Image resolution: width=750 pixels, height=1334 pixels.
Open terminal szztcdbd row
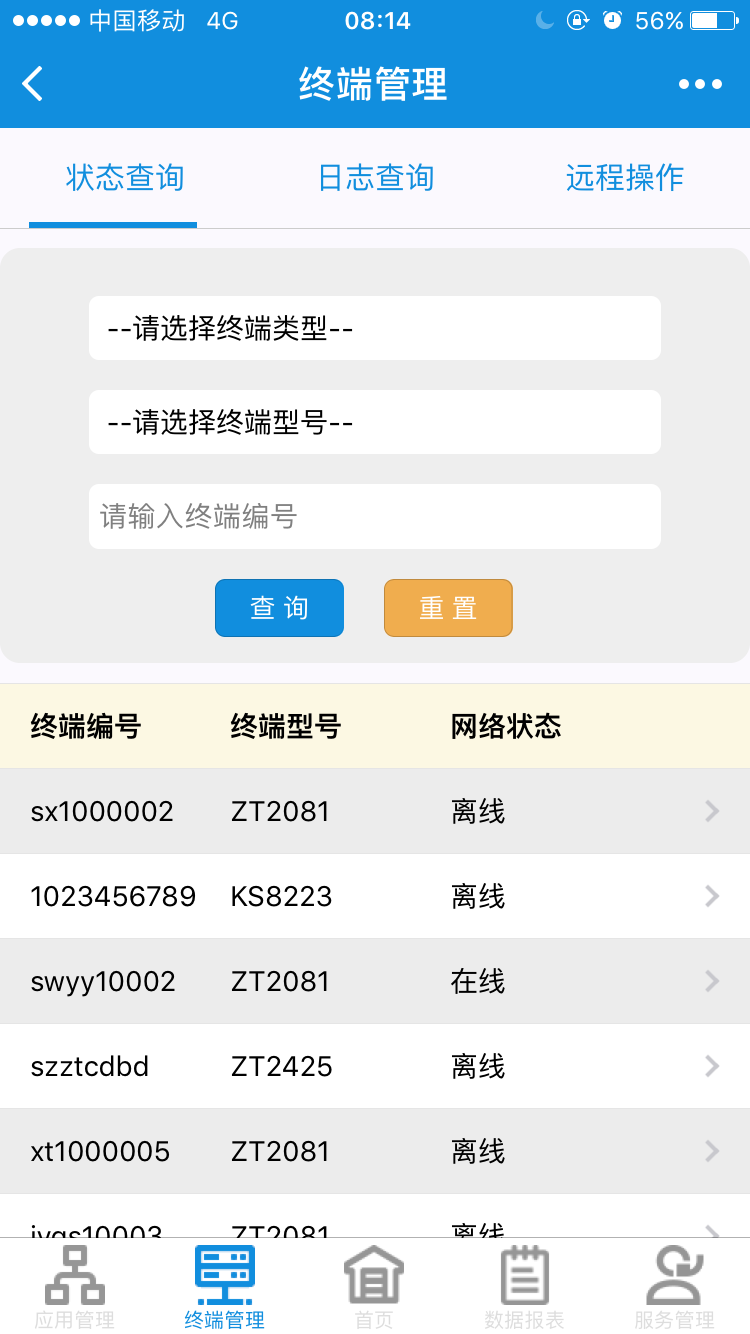(375, 1066)
